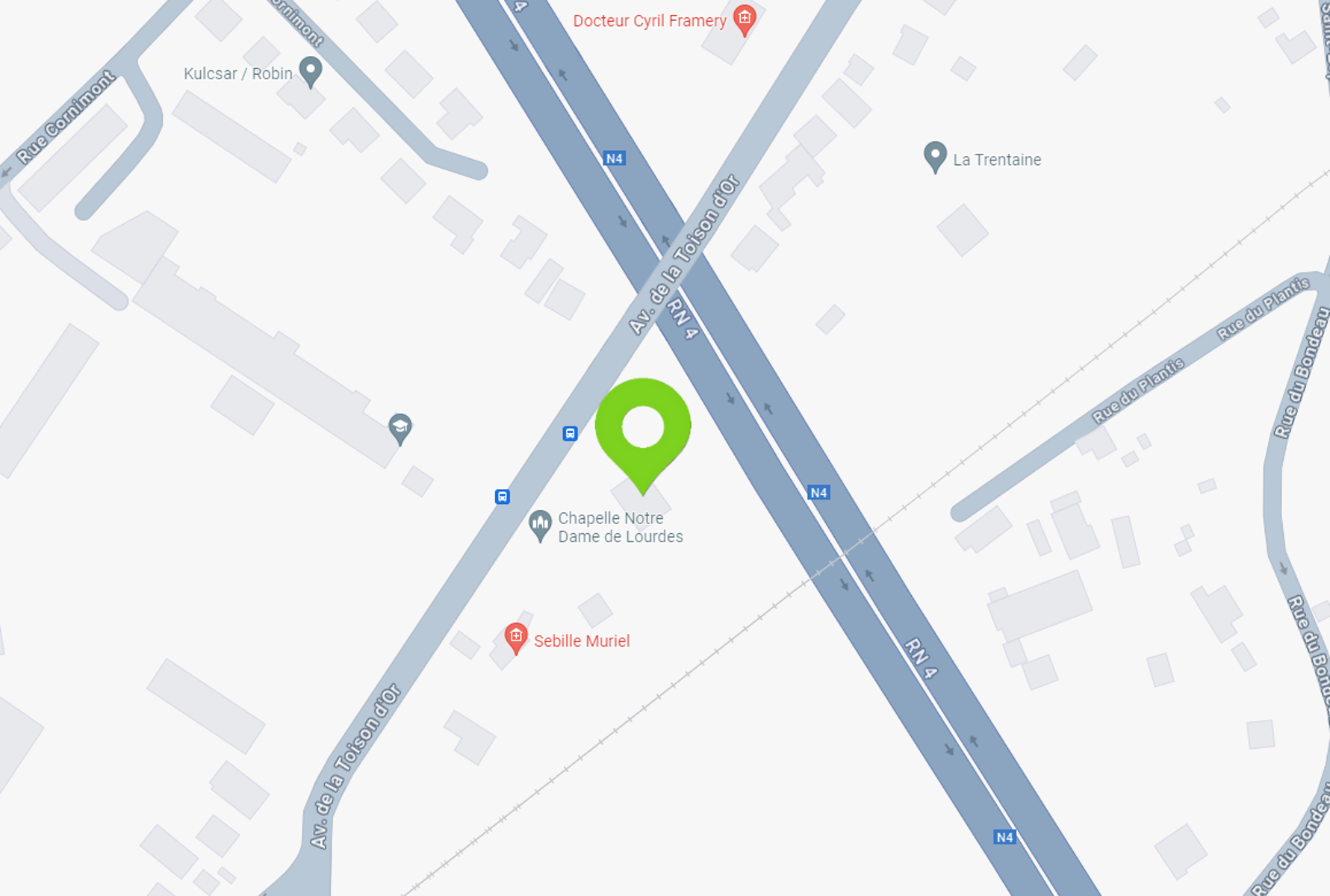Tap the green location marker

pyautogui.click(x=643, y=429)
